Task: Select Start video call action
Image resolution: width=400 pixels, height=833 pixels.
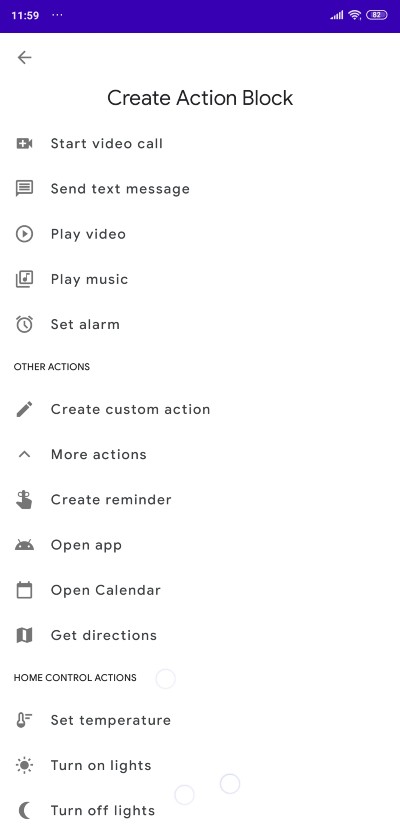Action: [x=200, y=143]
